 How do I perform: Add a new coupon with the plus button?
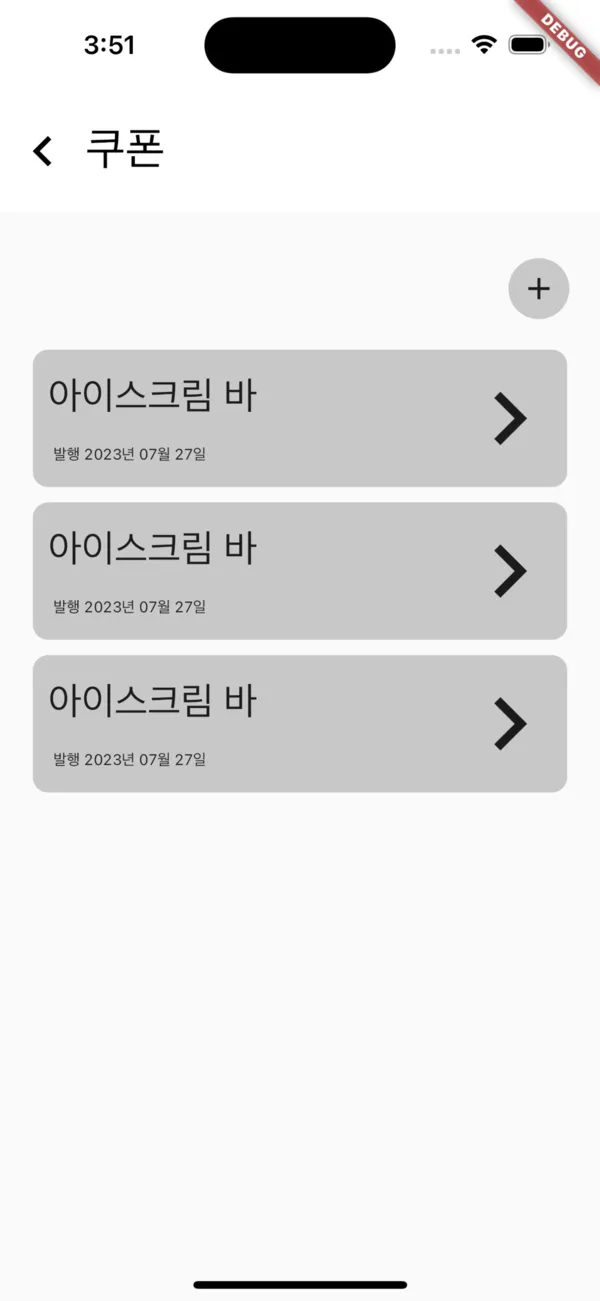(x=539, y=289)
